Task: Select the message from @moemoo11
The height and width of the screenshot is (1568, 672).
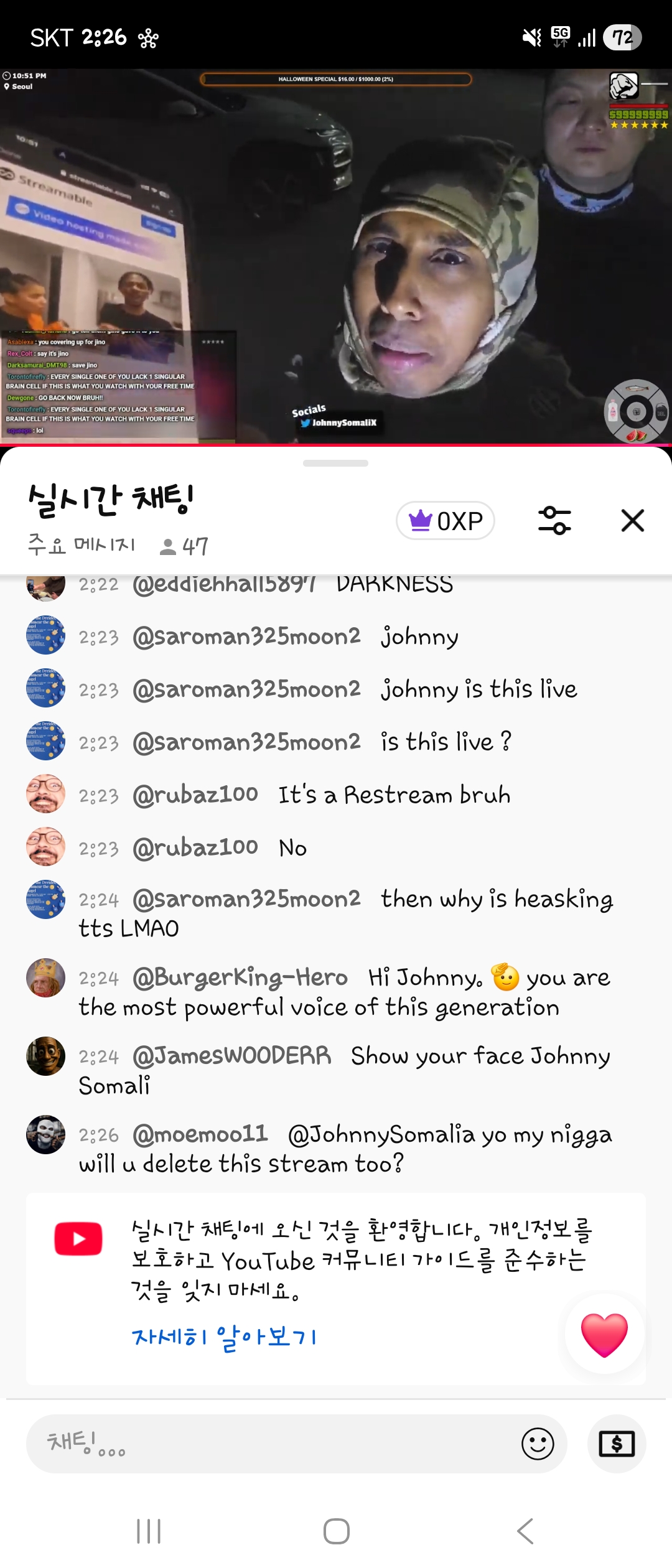Action: click(x=345, y=1149)
